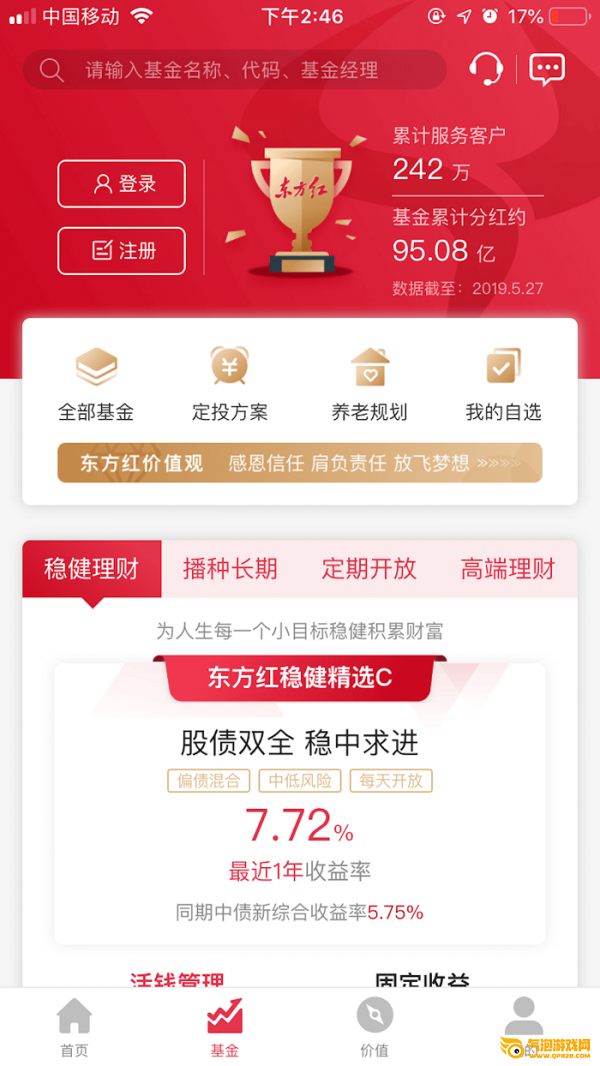Switch to the 价值 bottom tab
The height and width of the screenshot is (1066, 600).
pyautogui.click(x=374, y=1027)
